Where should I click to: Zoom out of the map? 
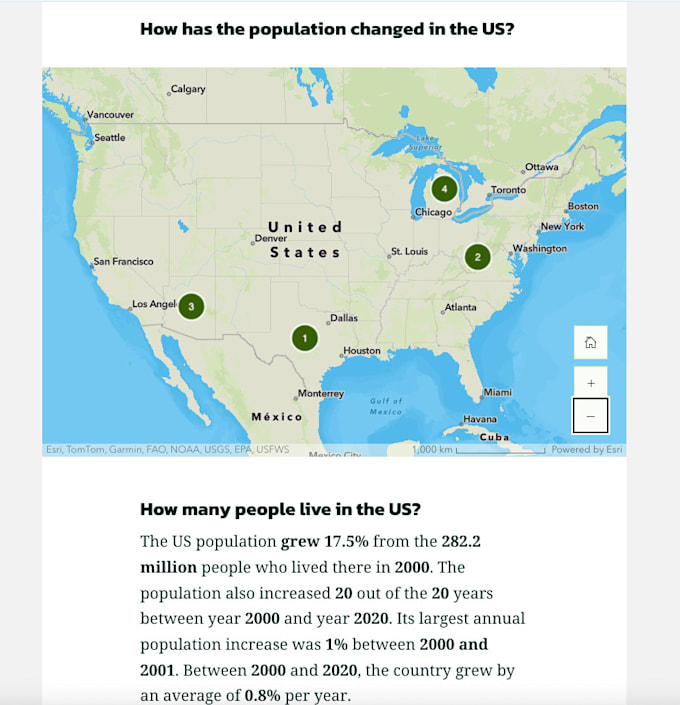pyautogui.click(x=590, y=416)
